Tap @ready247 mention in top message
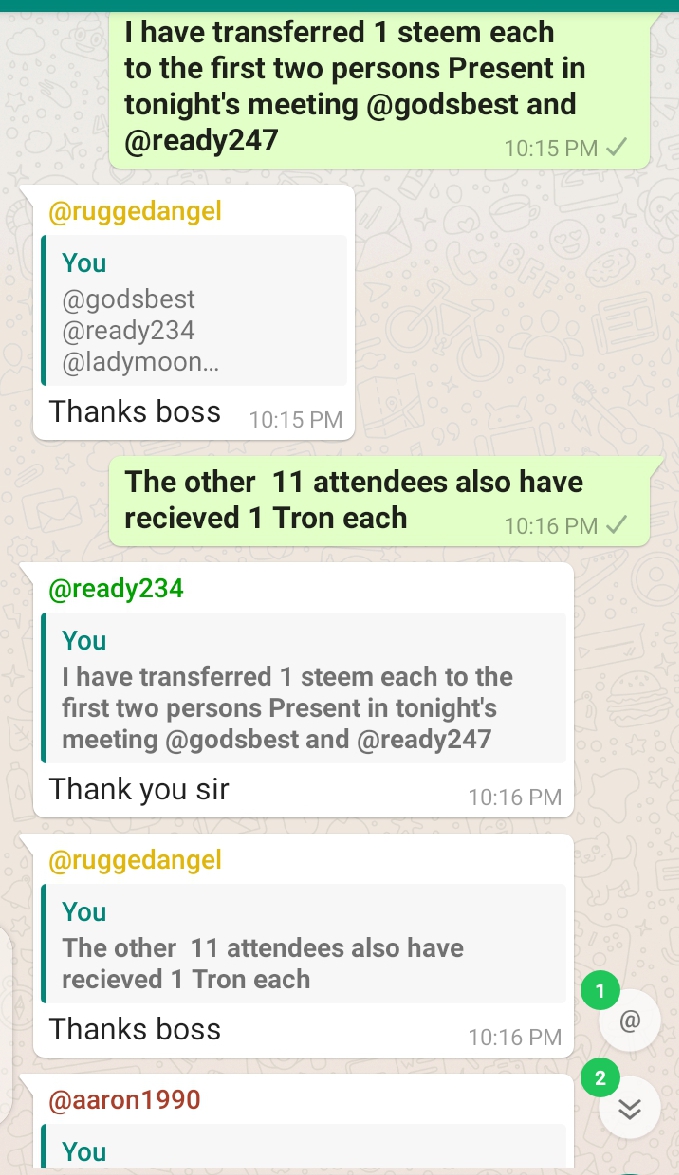The image size is (679, 1175). (201, 140)
